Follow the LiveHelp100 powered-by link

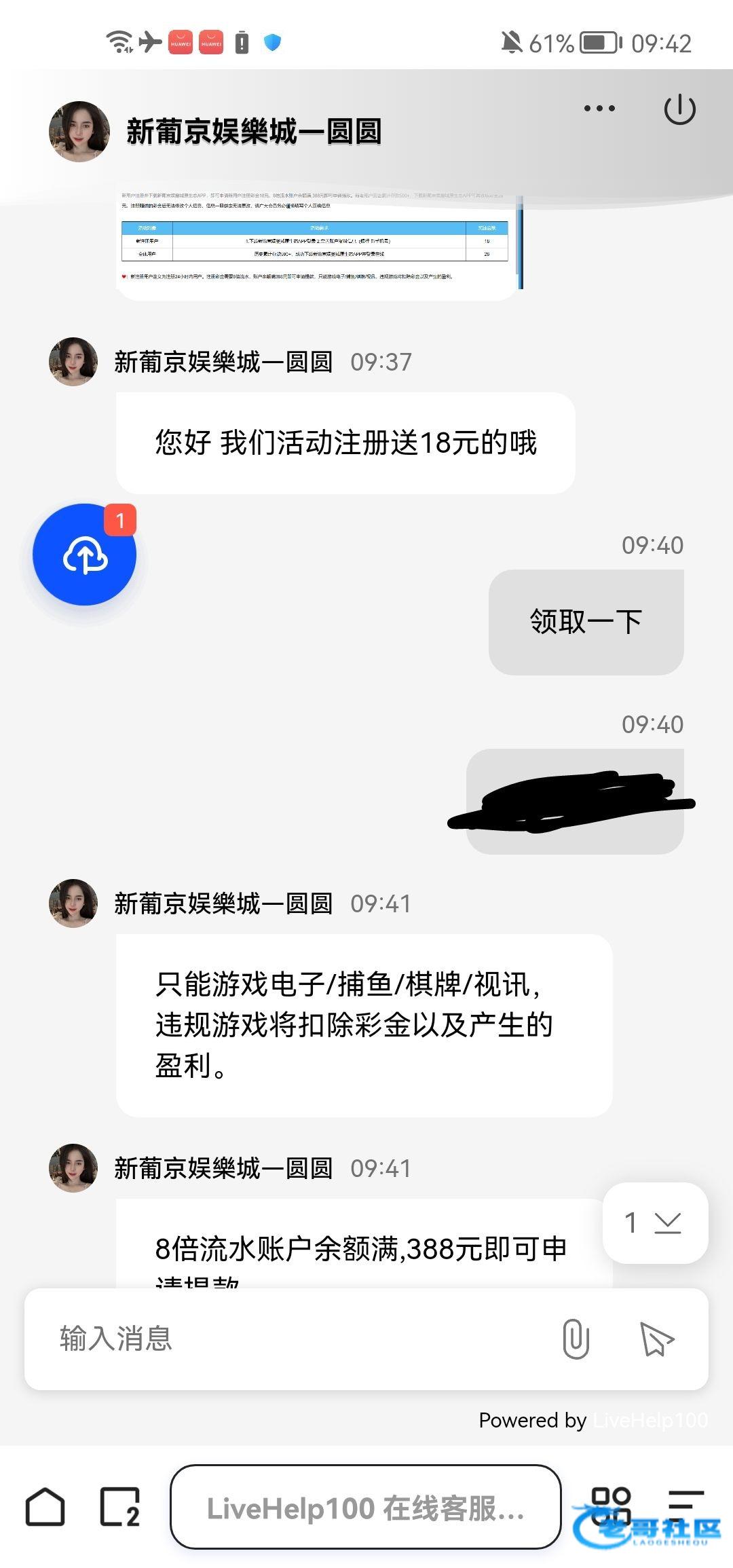pos(650,1420)
